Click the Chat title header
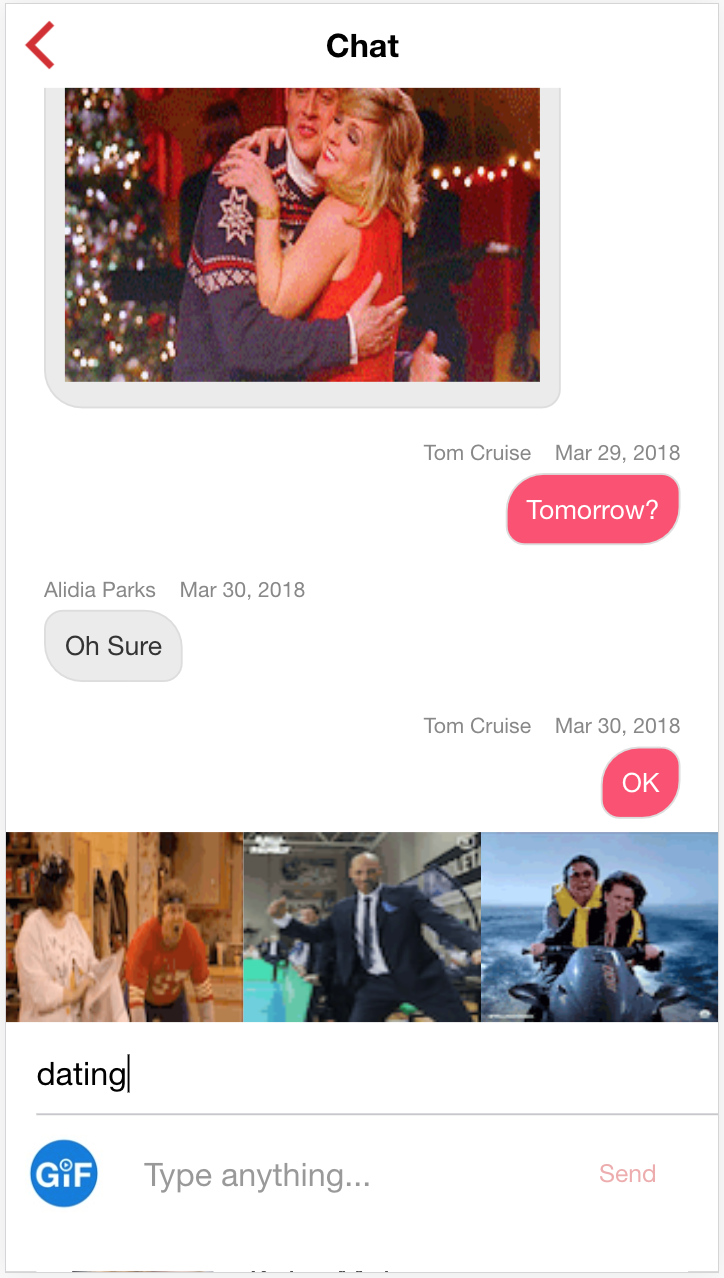Screen dimensions: 724x1278 click(362, 46)
